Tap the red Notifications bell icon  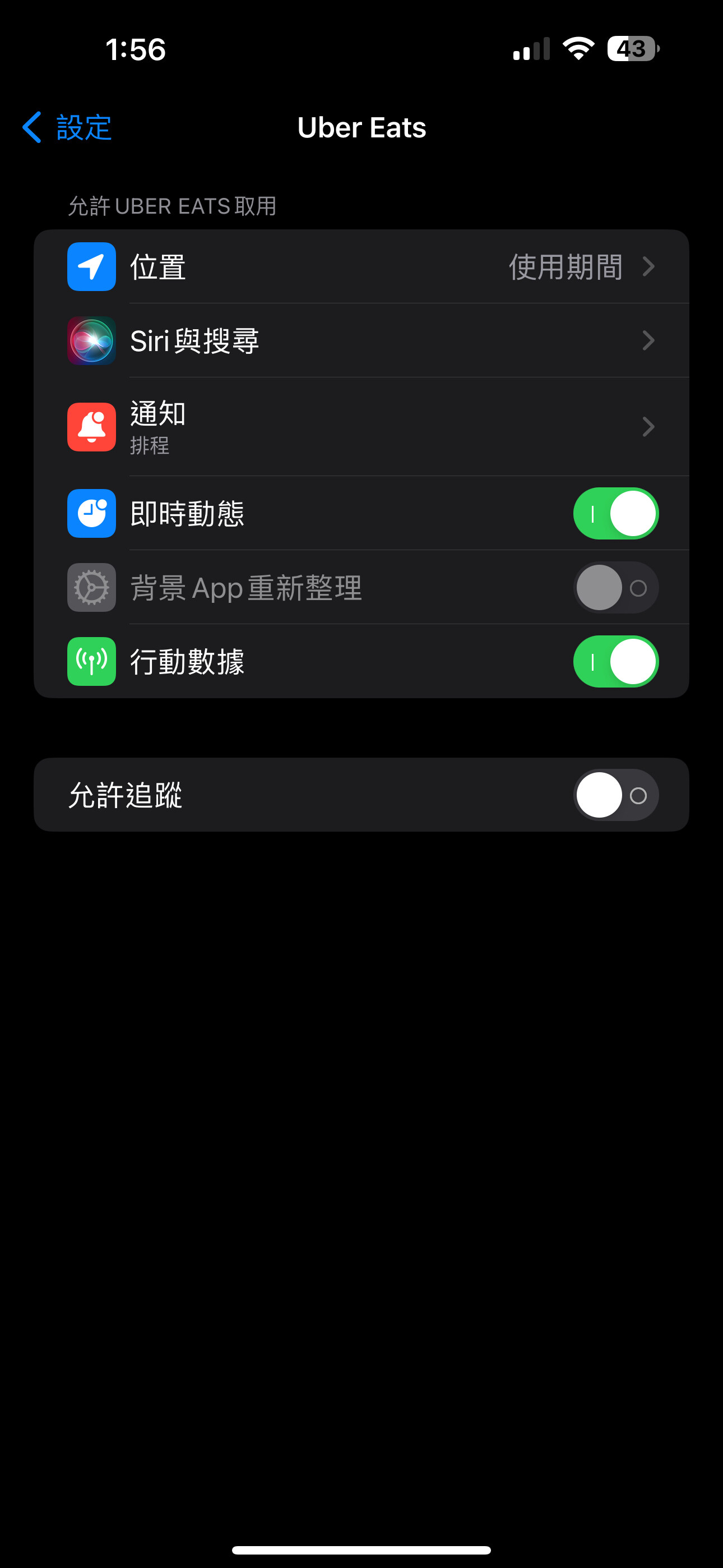click(91, 427)
